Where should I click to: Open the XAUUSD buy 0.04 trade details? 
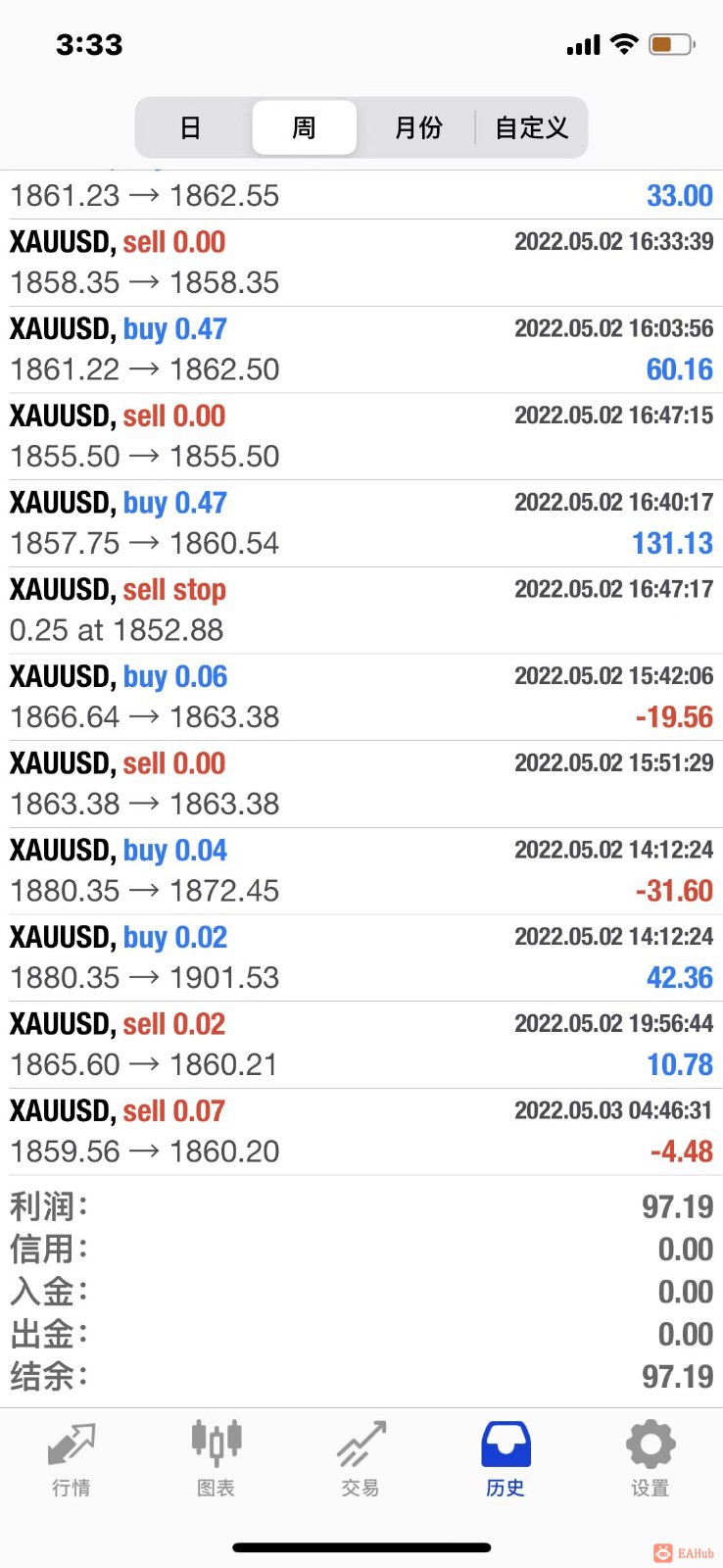(361, 870)
